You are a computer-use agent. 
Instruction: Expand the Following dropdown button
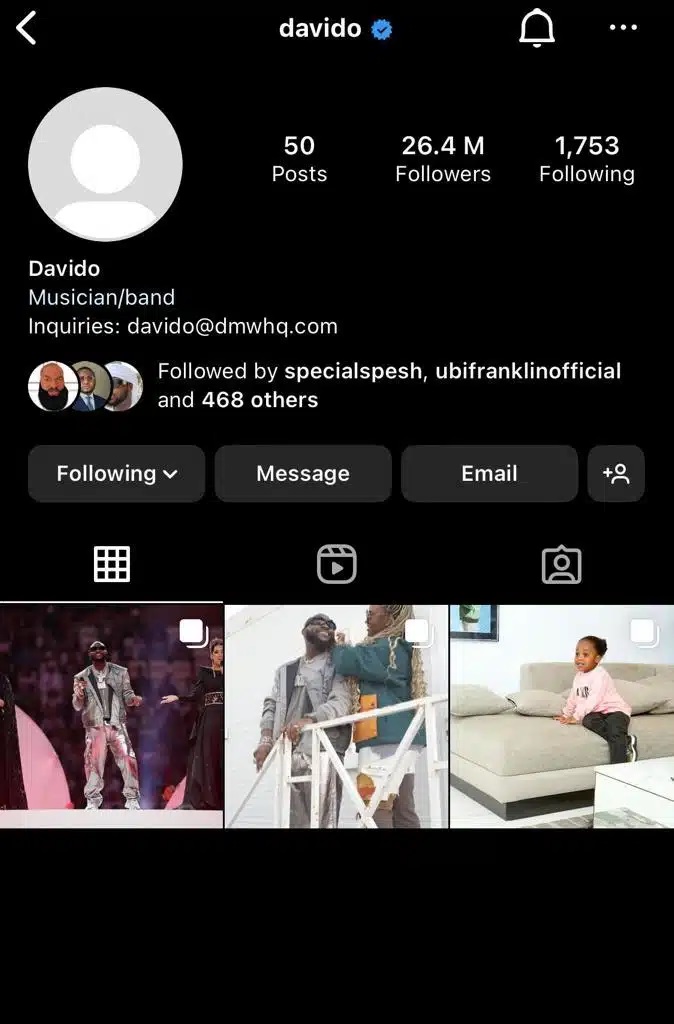point(116,473)
